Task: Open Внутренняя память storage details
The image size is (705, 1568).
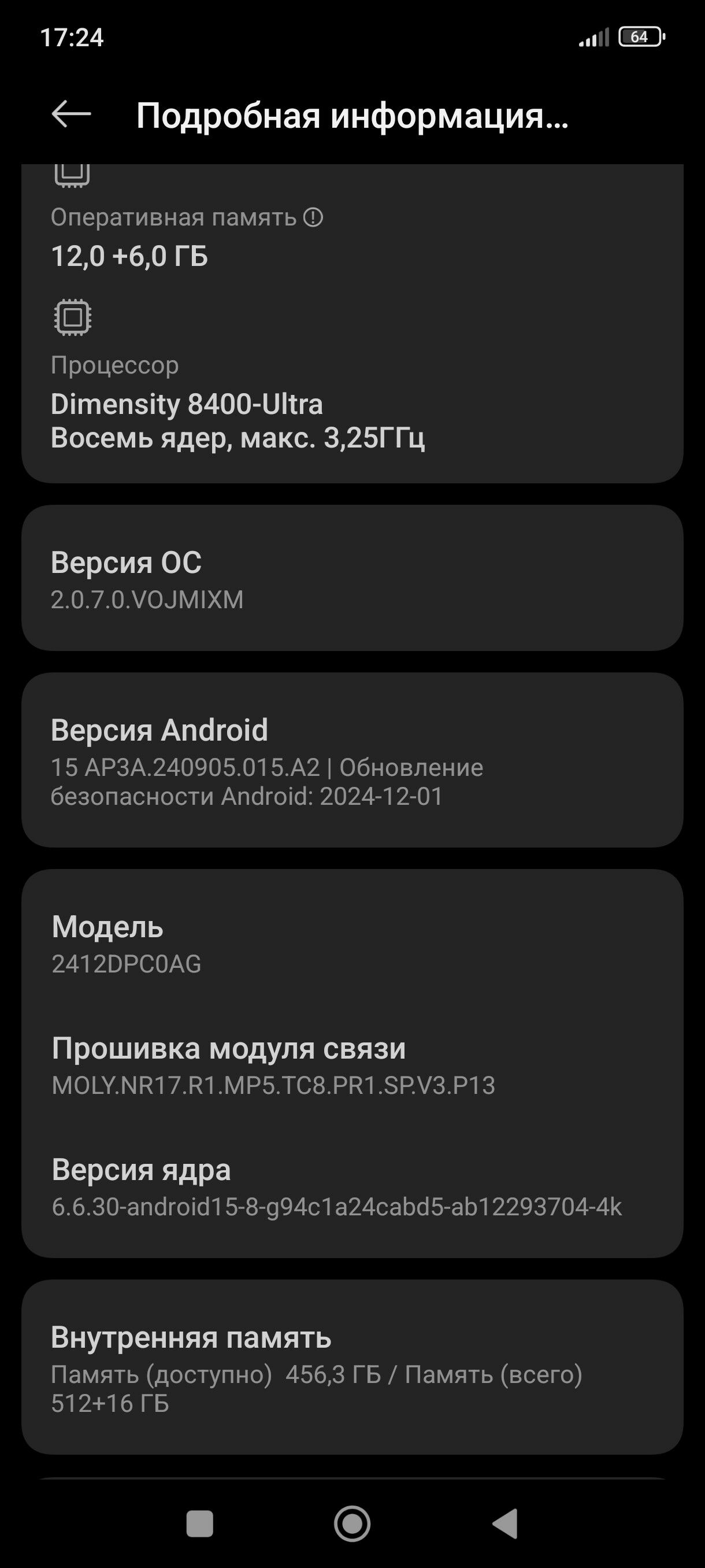Action: [352, 1368]
